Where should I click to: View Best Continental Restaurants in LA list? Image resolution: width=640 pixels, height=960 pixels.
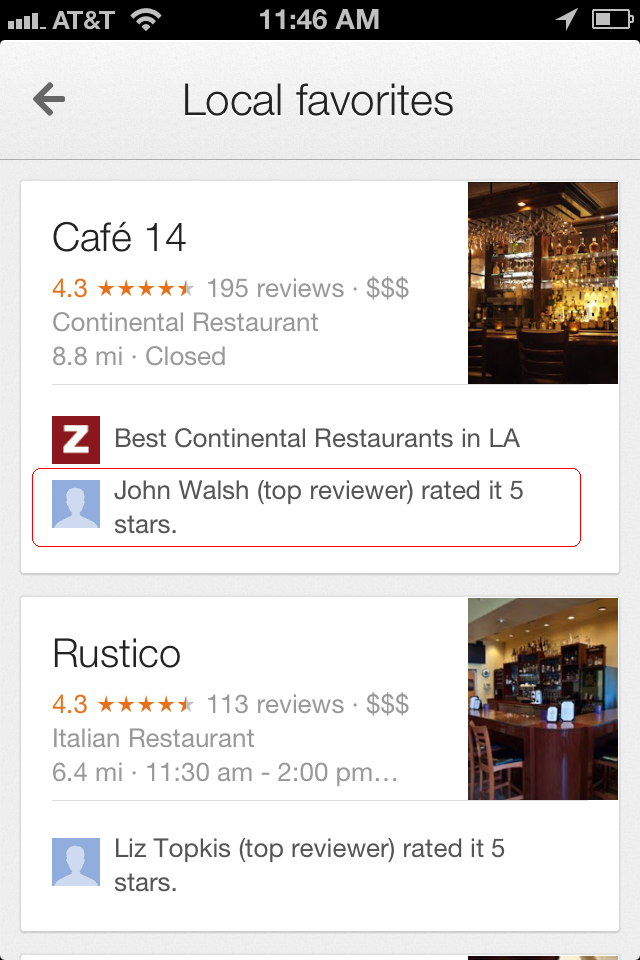point(316,438)
